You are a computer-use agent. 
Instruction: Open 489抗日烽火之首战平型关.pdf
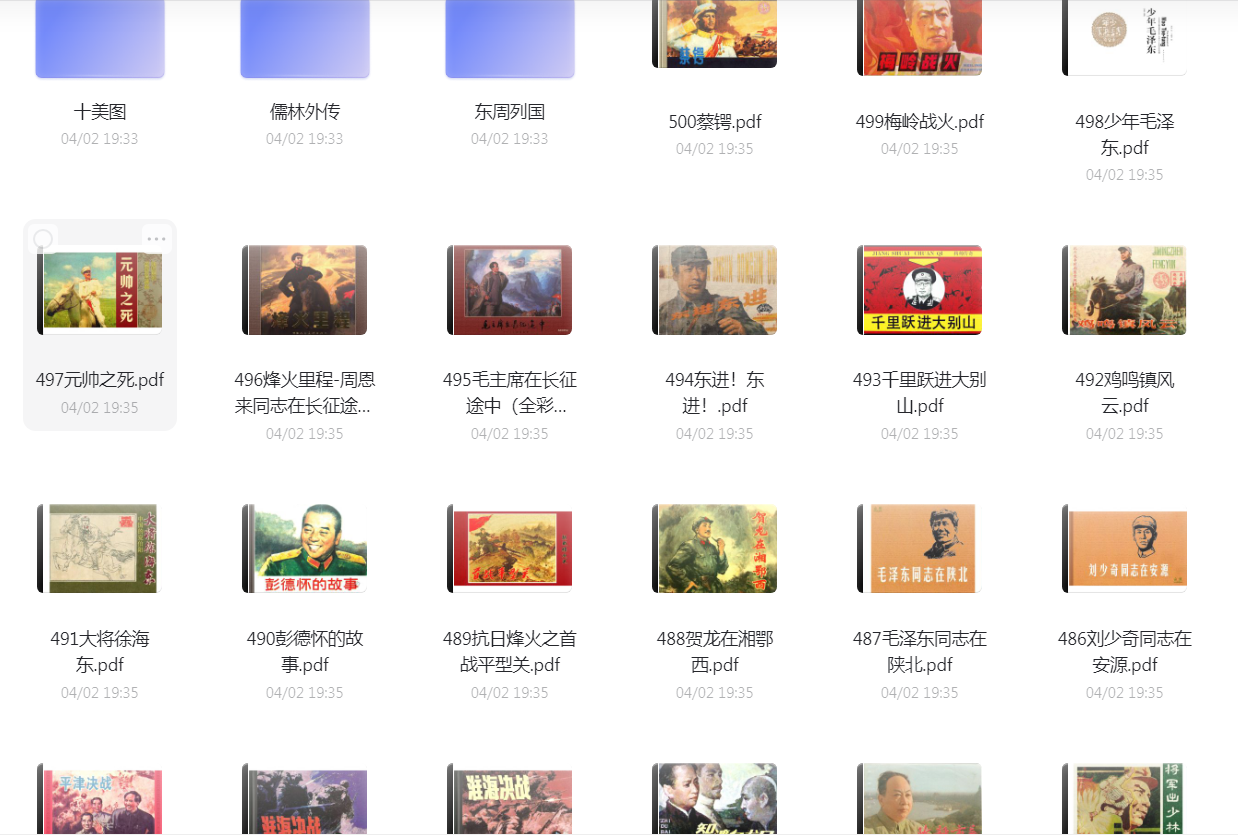click(510, 548)
